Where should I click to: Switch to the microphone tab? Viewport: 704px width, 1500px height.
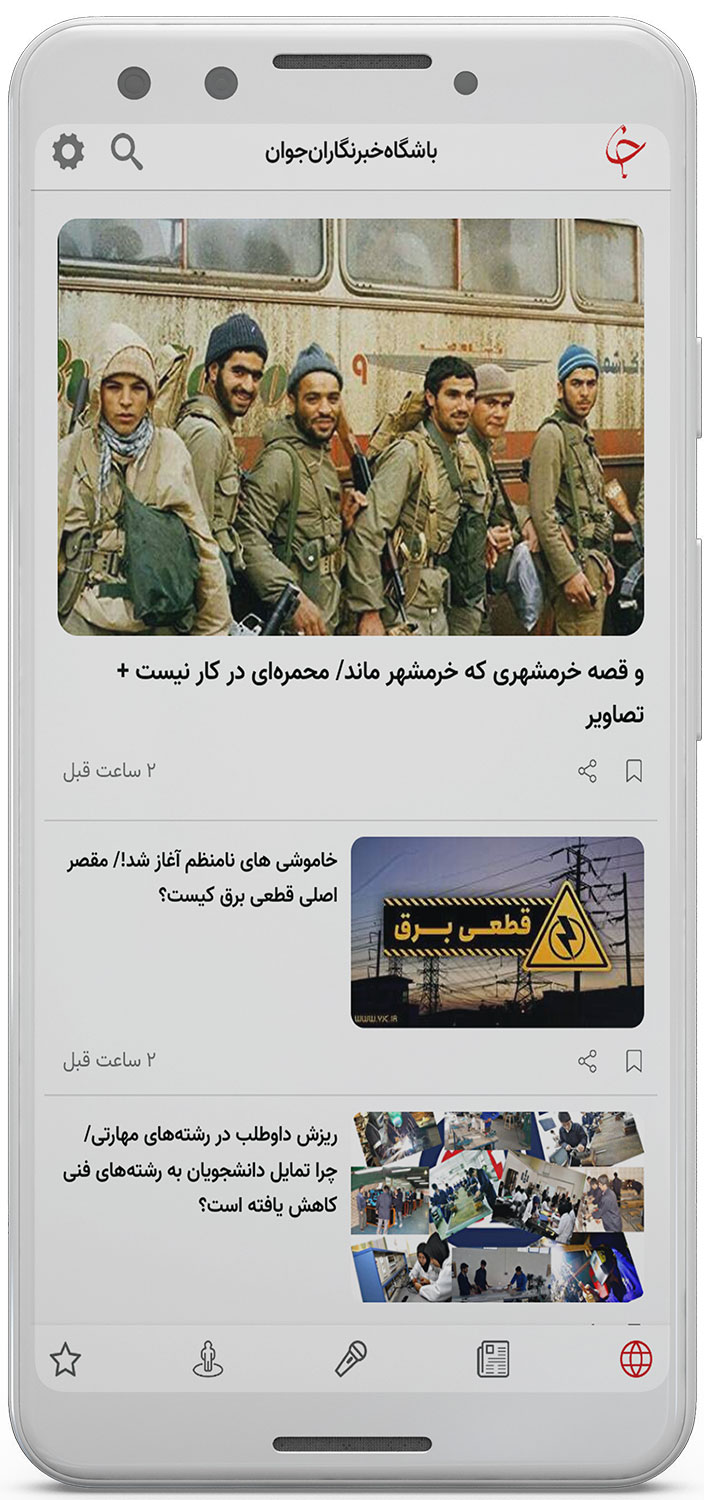coord(351,1359)
